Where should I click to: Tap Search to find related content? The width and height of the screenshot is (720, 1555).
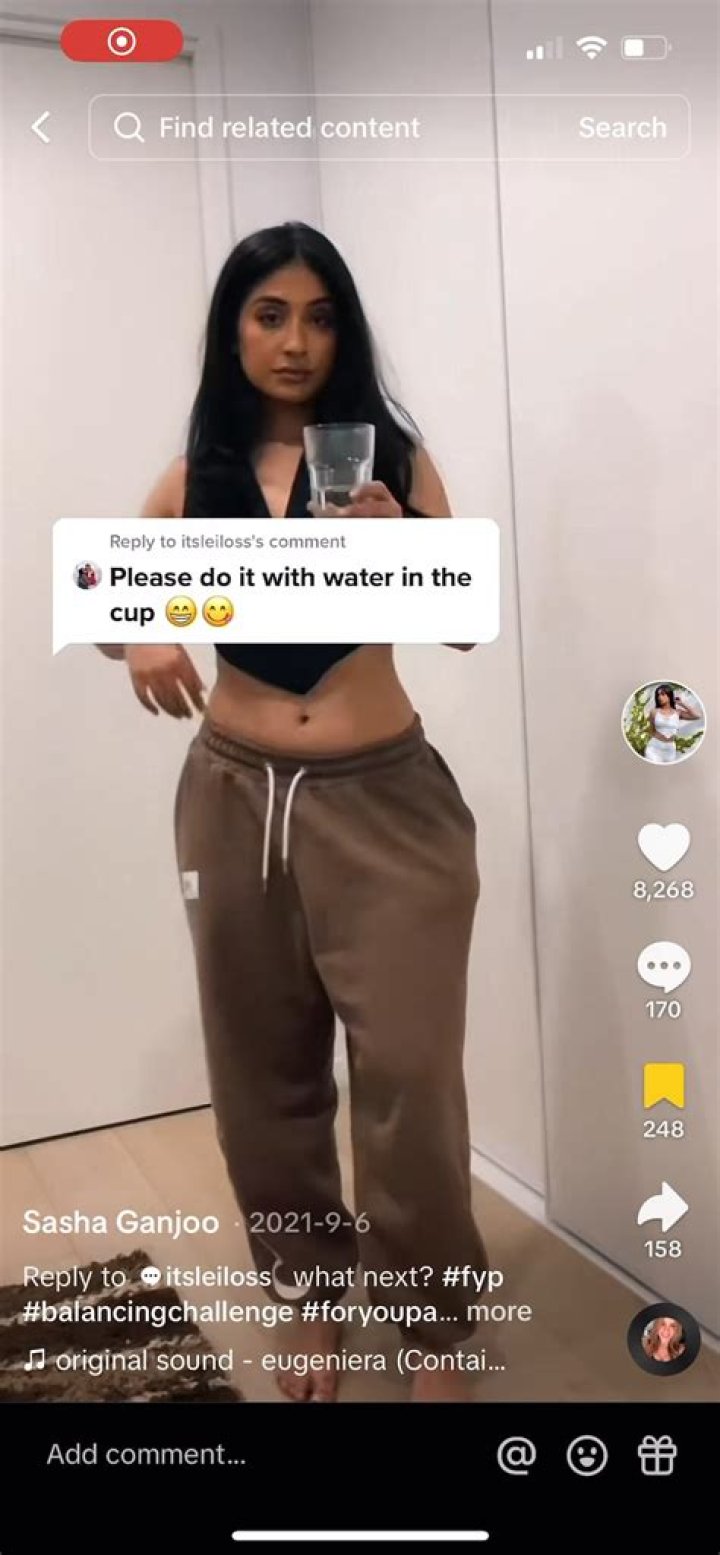622,127
